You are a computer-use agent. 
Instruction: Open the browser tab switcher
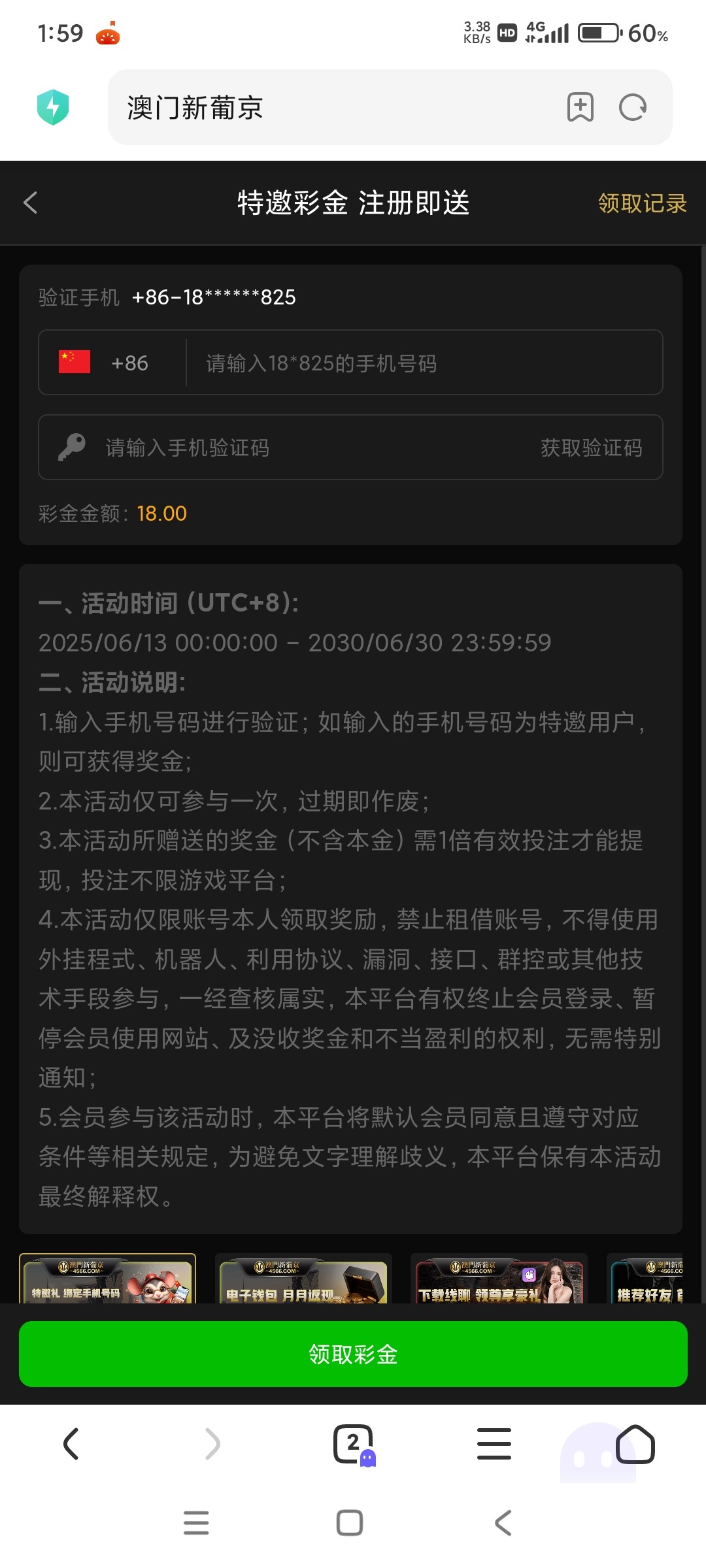pos(354,1444)
